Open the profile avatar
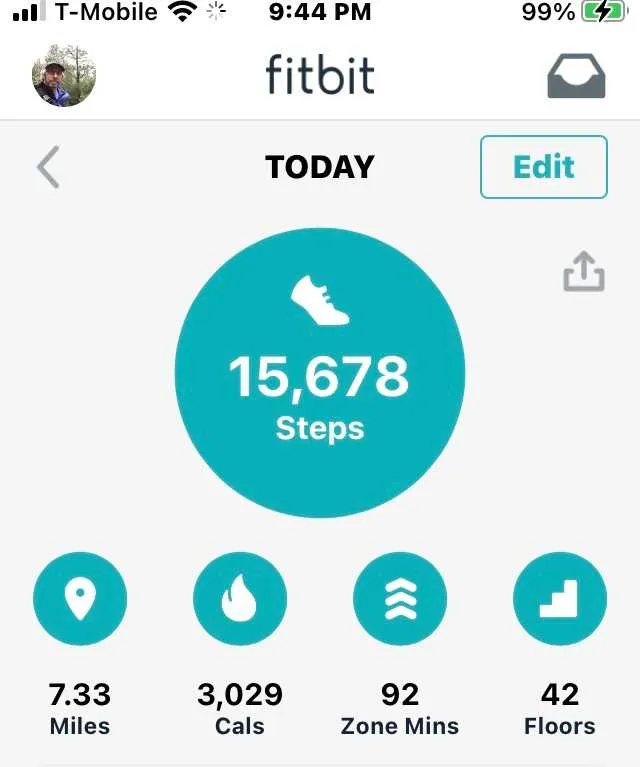This screenshot has width=640, height=767. (64, 75)
